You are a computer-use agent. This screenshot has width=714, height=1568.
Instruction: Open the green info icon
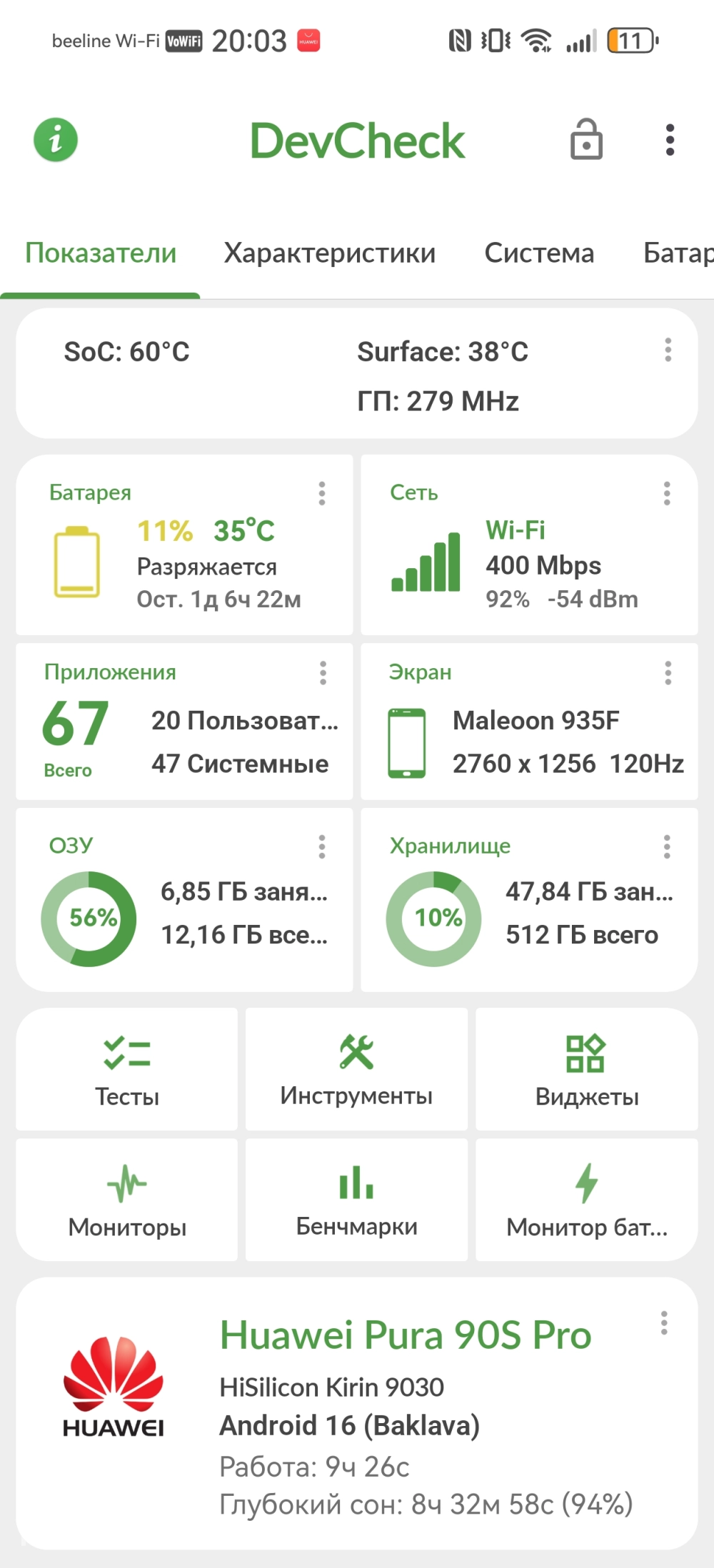point(56,140)
